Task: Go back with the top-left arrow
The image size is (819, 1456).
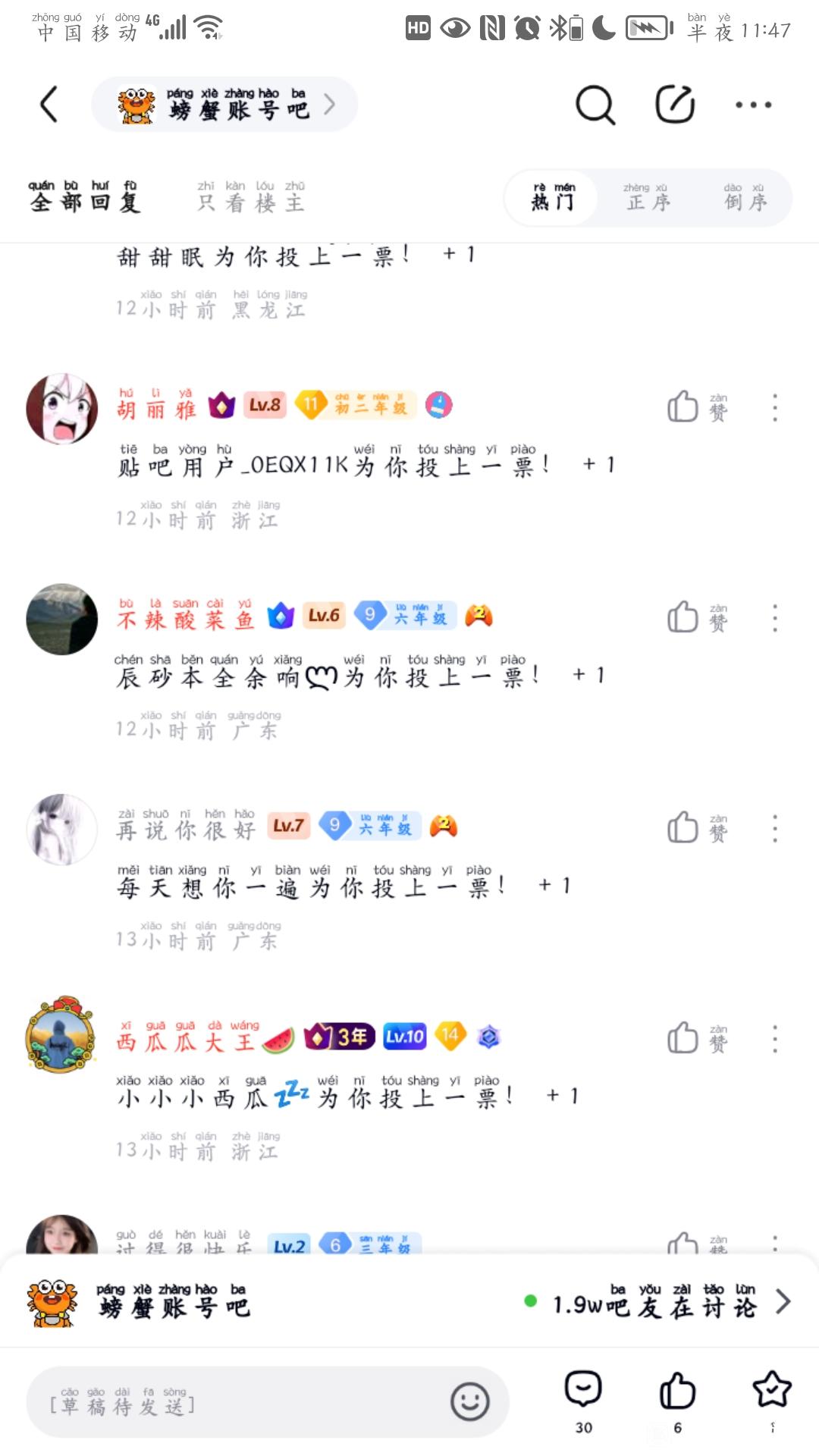Action: 49,105
